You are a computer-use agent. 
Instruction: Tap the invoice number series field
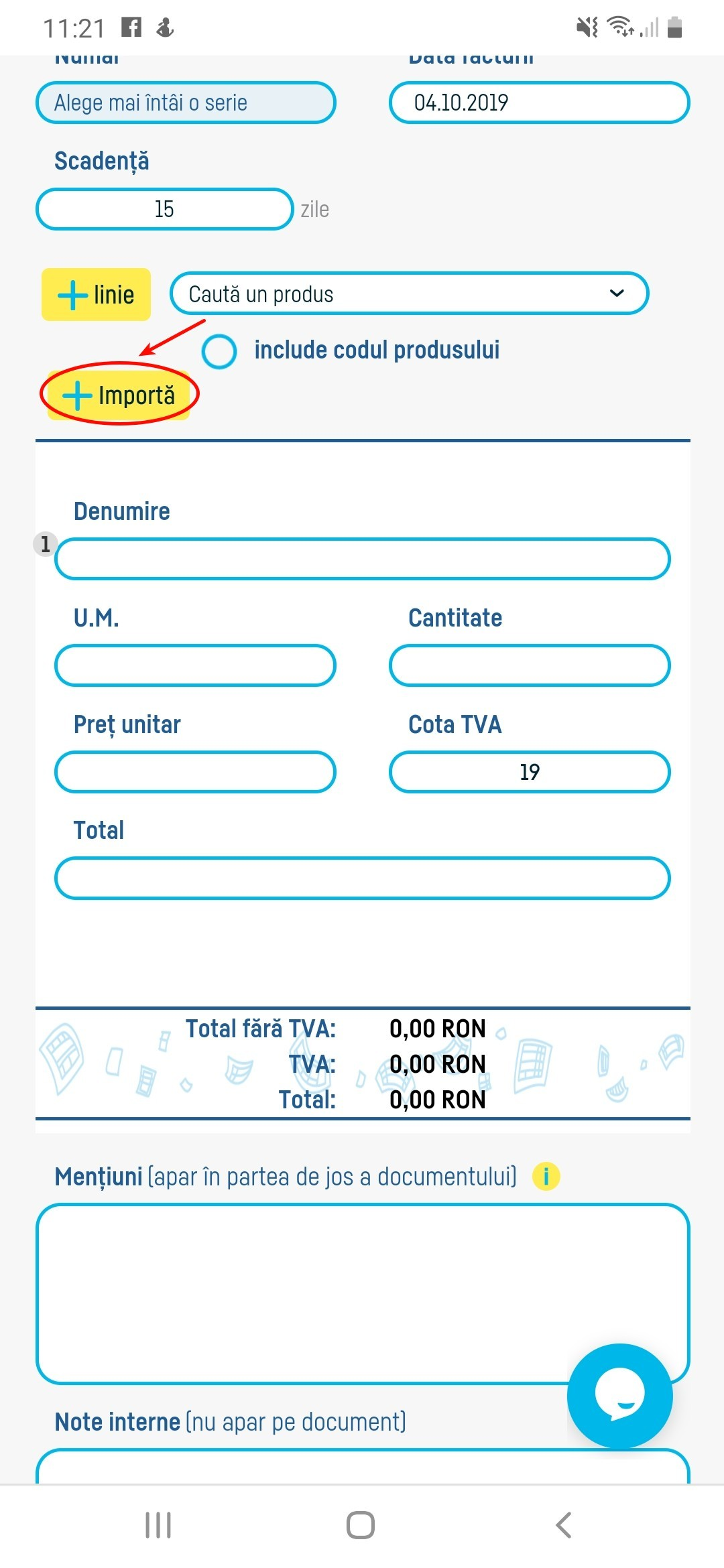pyautogui.click(x=186, y=103)
